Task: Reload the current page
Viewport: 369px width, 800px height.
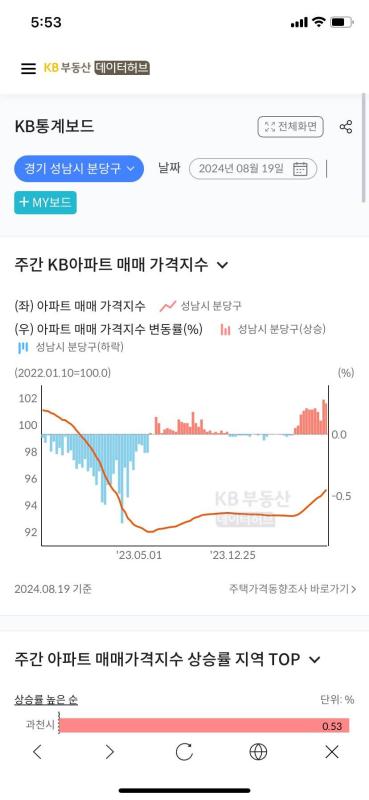Action: point(184,752)
